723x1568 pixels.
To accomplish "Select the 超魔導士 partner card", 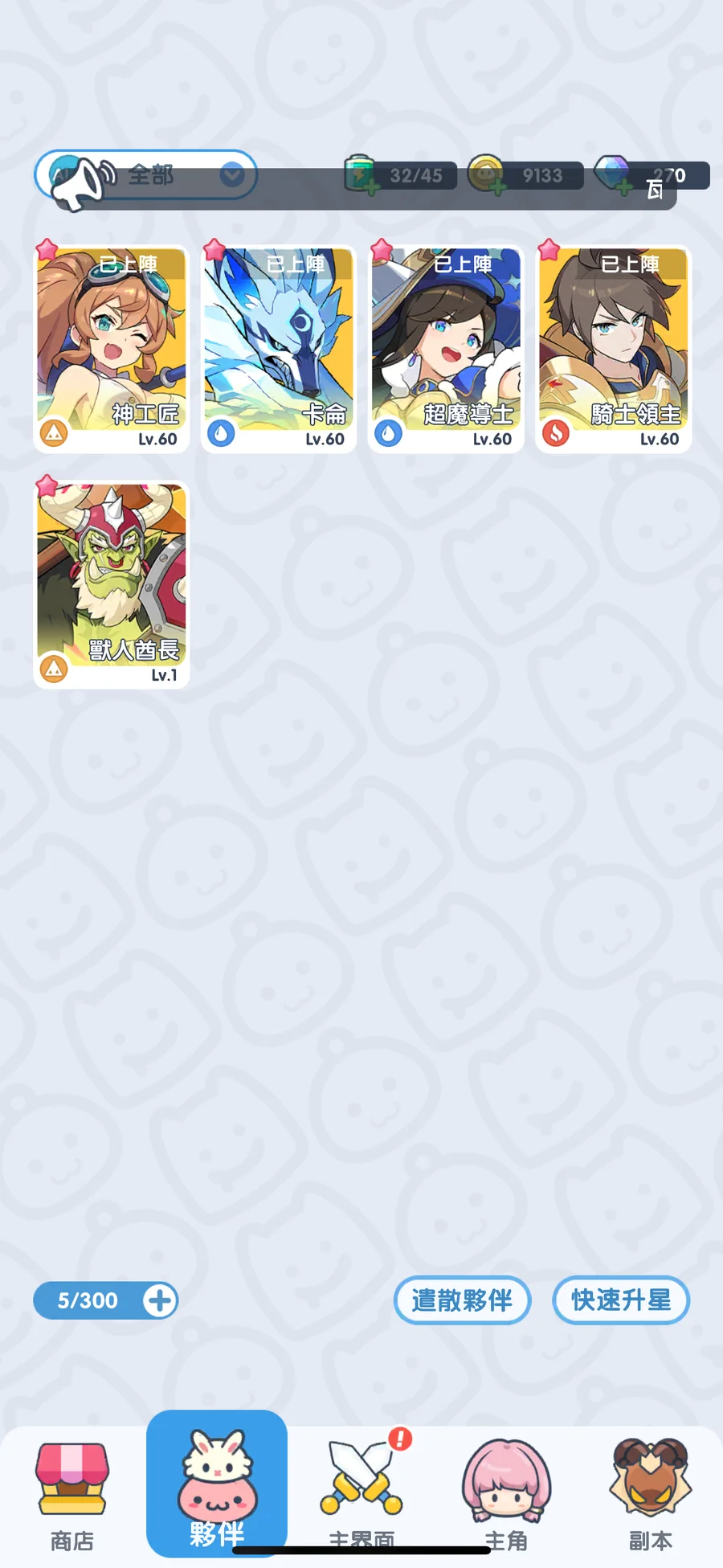I will tap(446, 349).
